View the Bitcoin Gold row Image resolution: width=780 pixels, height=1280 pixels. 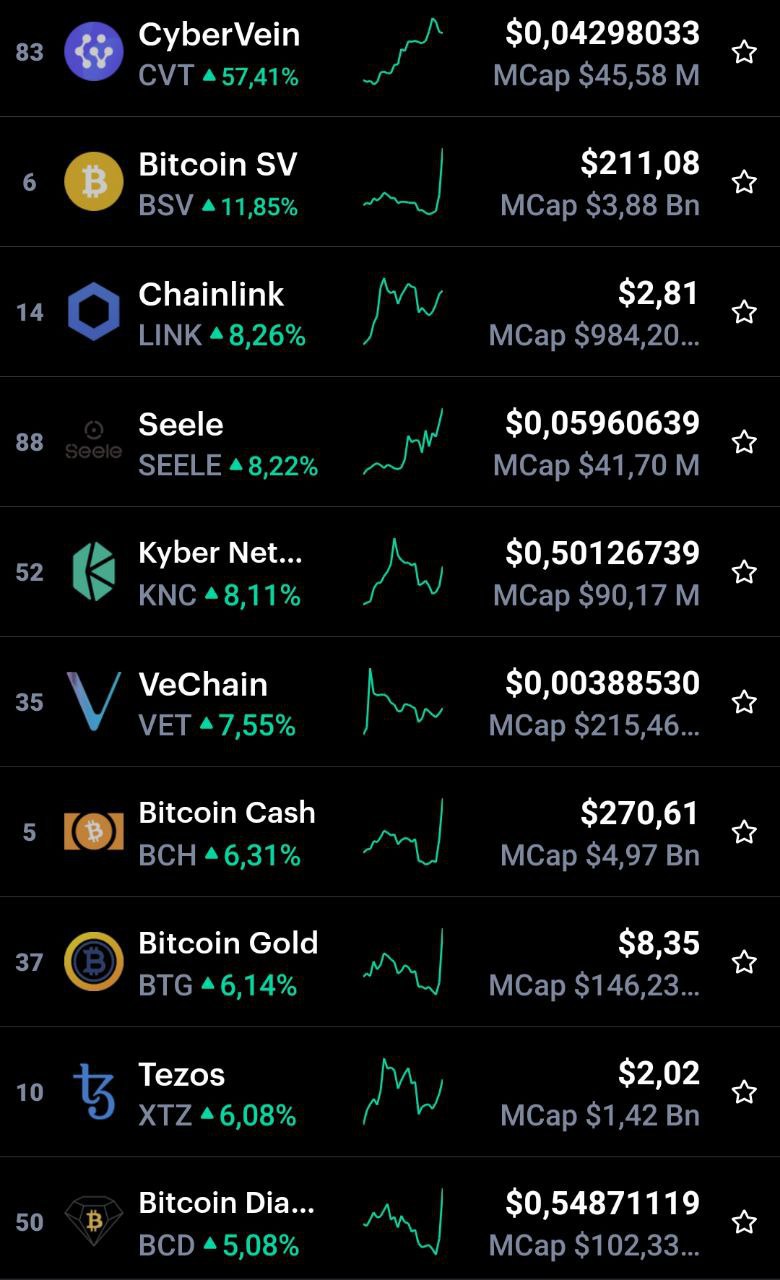[x=390, y=962]
